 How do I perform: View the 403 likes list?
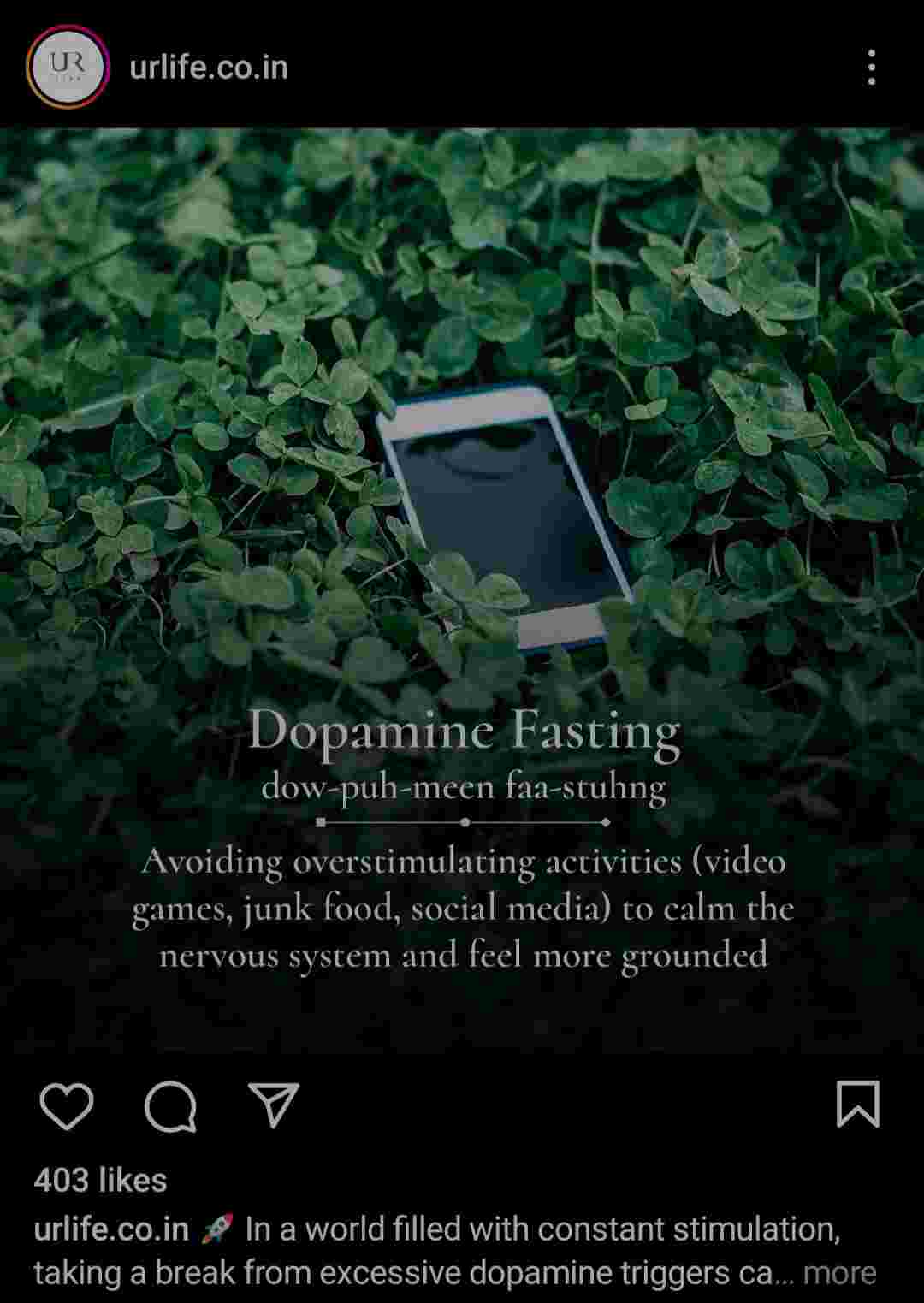(100, 1181)
